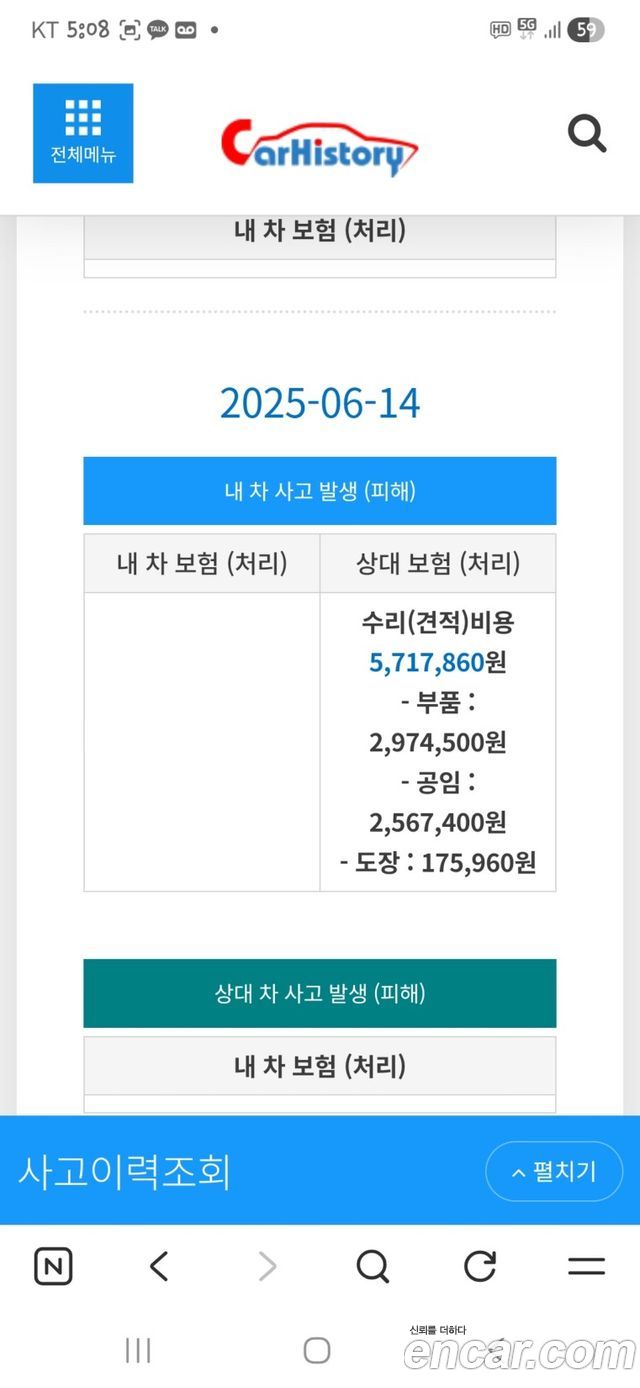Tap the system home button

point(317,1350)
